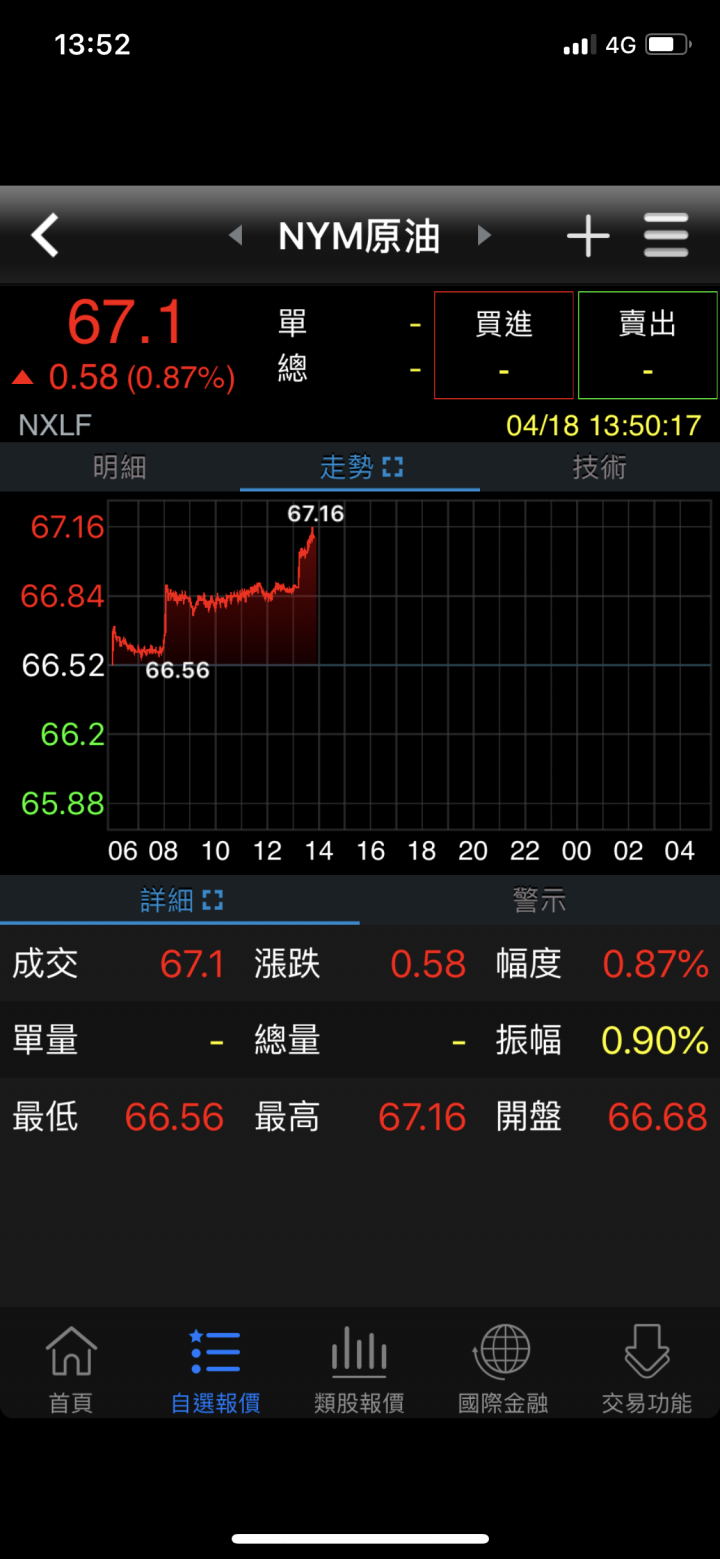The image size is (720, 1559).
Task: Select the 走勢 trend tab
Action: [x=360, y=467]
